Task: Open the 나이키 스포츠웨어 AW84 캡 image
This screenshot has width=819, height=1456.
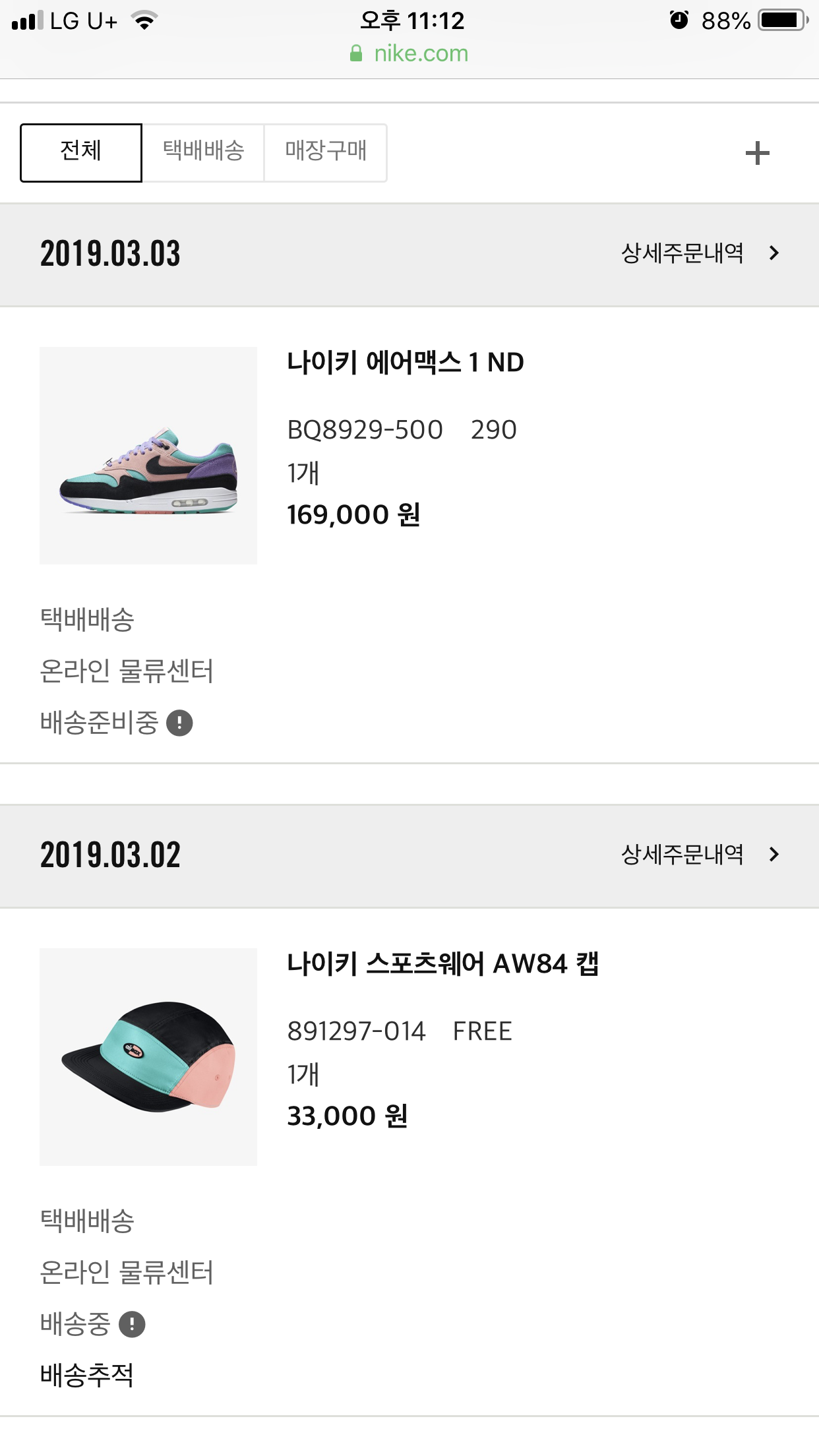Action: (148, 1056)
